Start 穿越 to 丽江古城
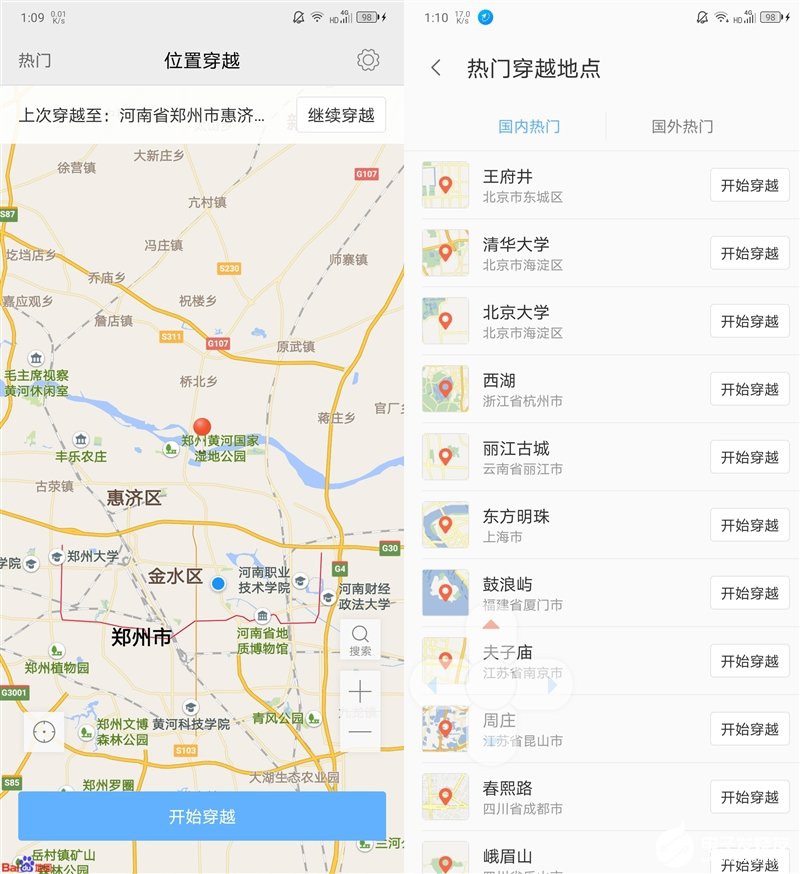800x874 pixels. 749,458
